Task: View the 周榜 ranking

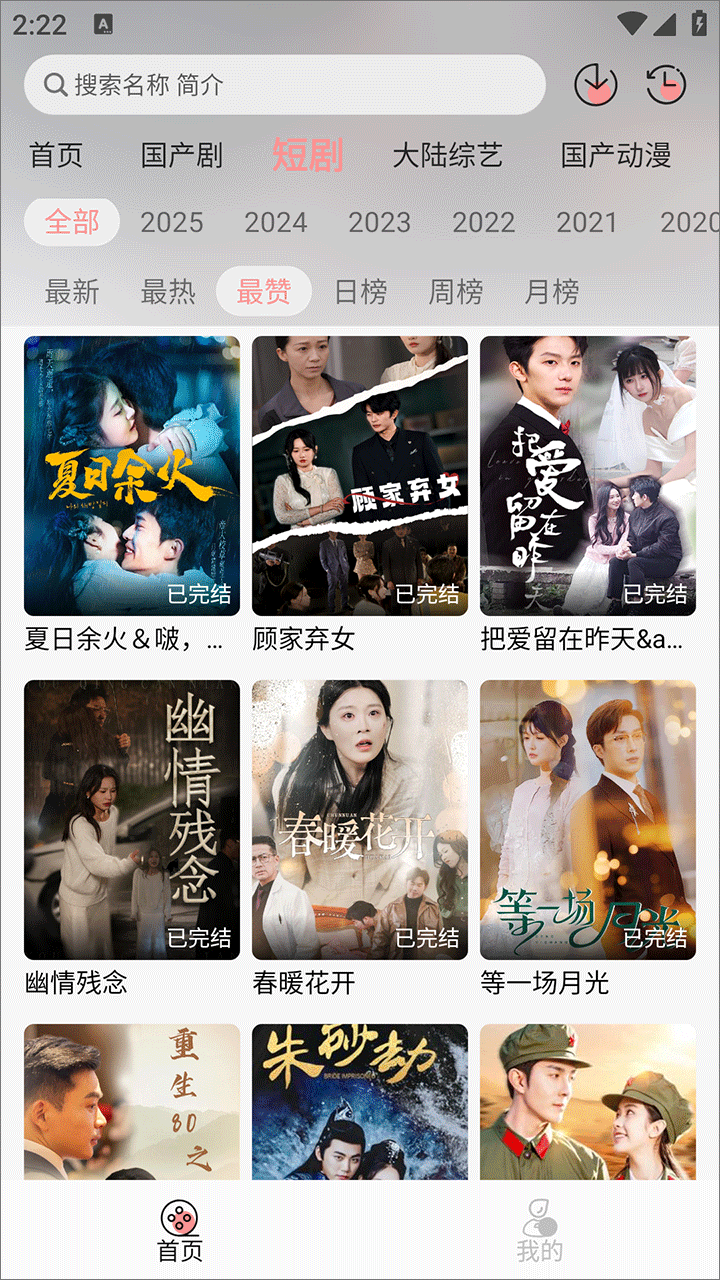Action: point(458,291)
